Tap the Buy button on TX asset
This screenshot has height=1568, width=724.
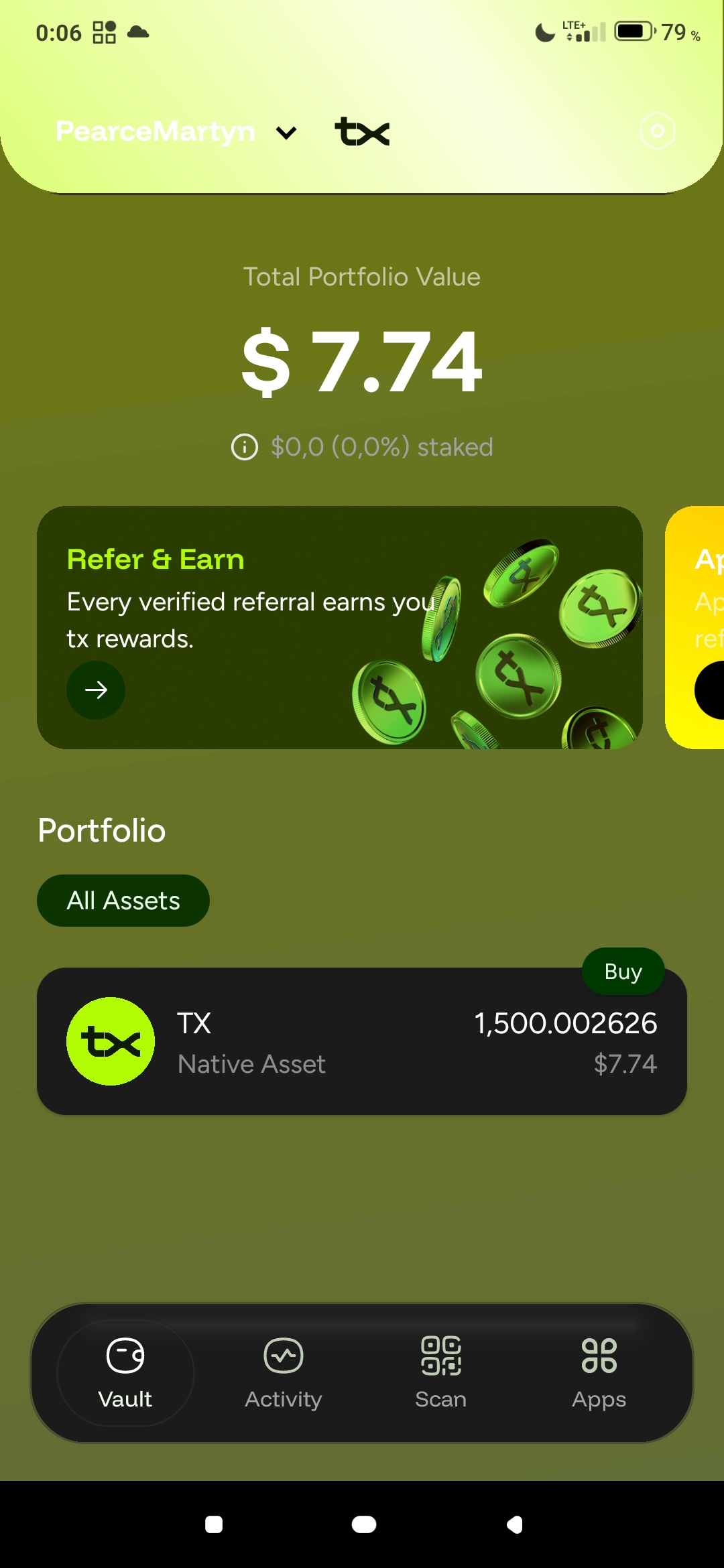click(x=623, y=971)
